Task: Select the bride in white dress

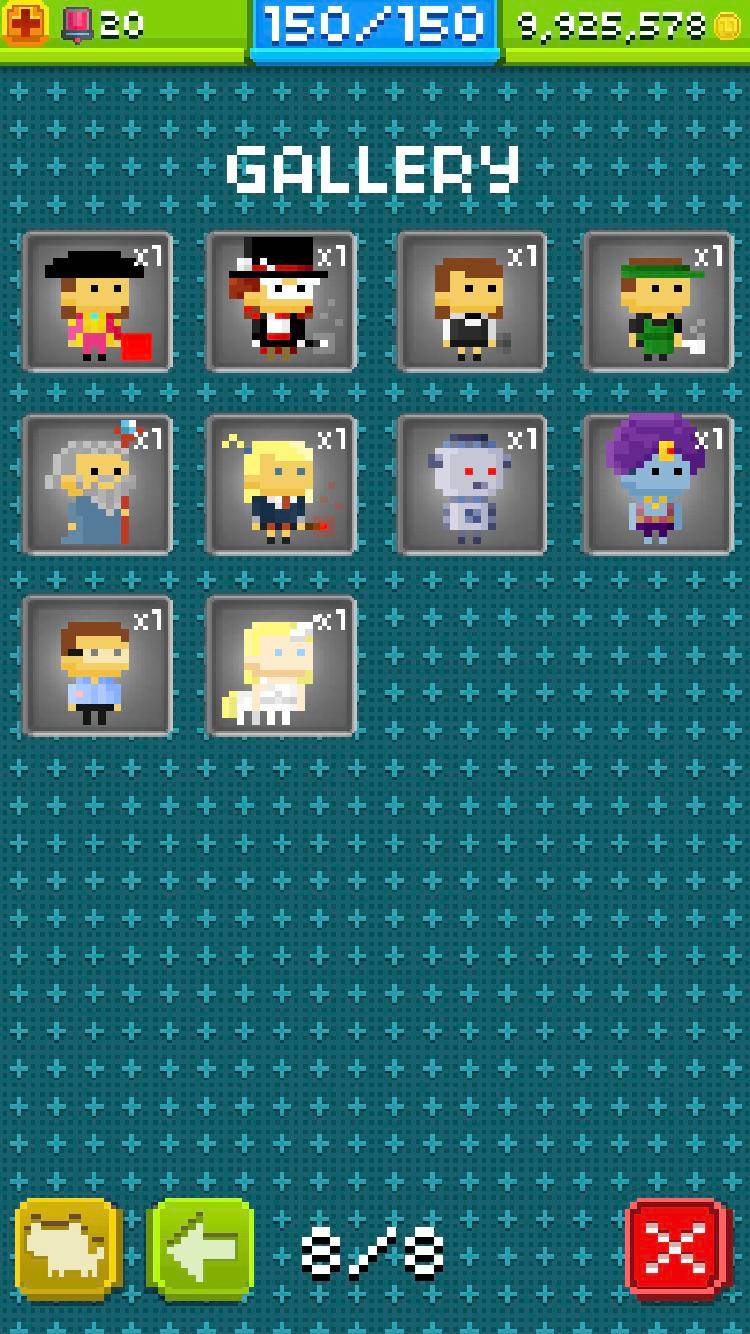Action: pyautogui.click(x=282, y=664)
